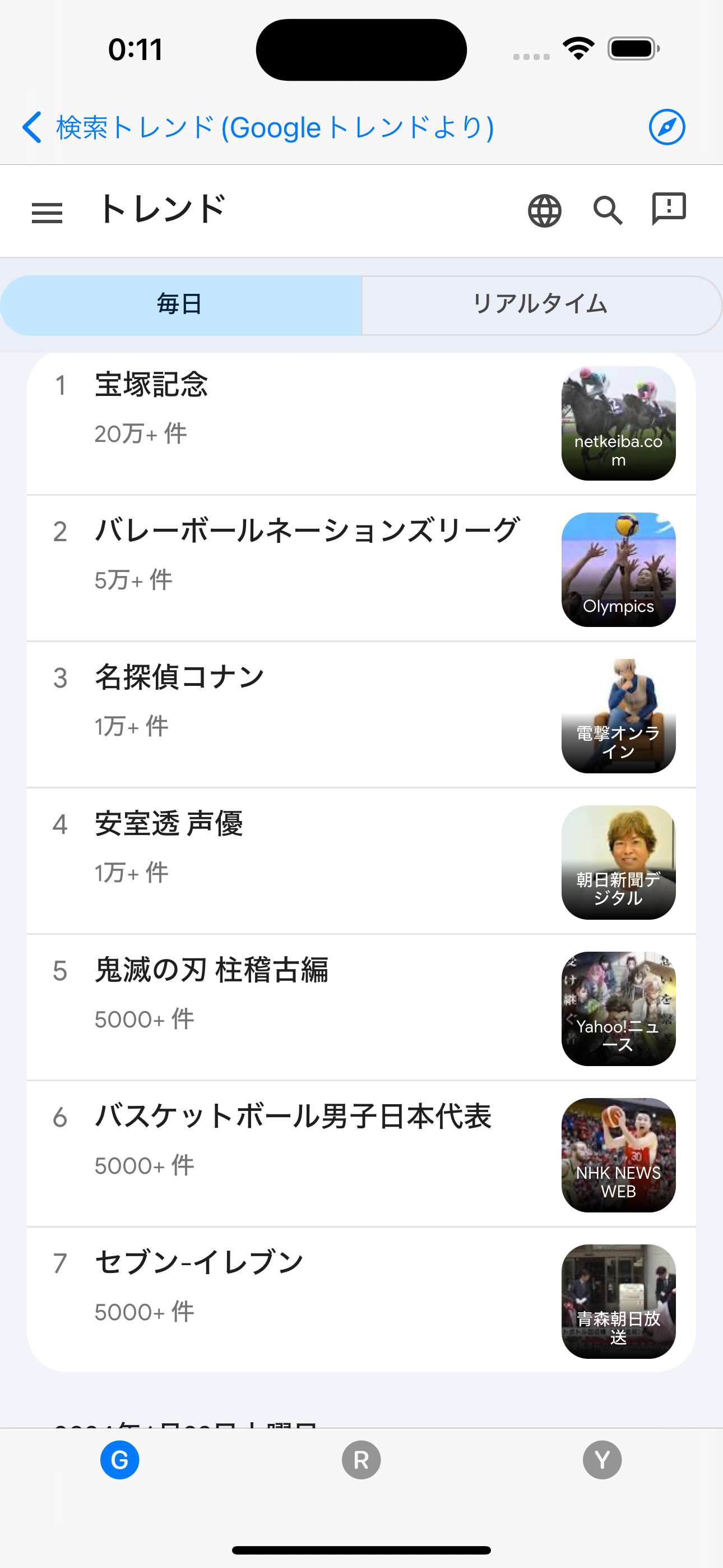Open the セブン-イレブン trend
The width and height of the screenshot is (723, 1568).
(x=361, y=1299)
